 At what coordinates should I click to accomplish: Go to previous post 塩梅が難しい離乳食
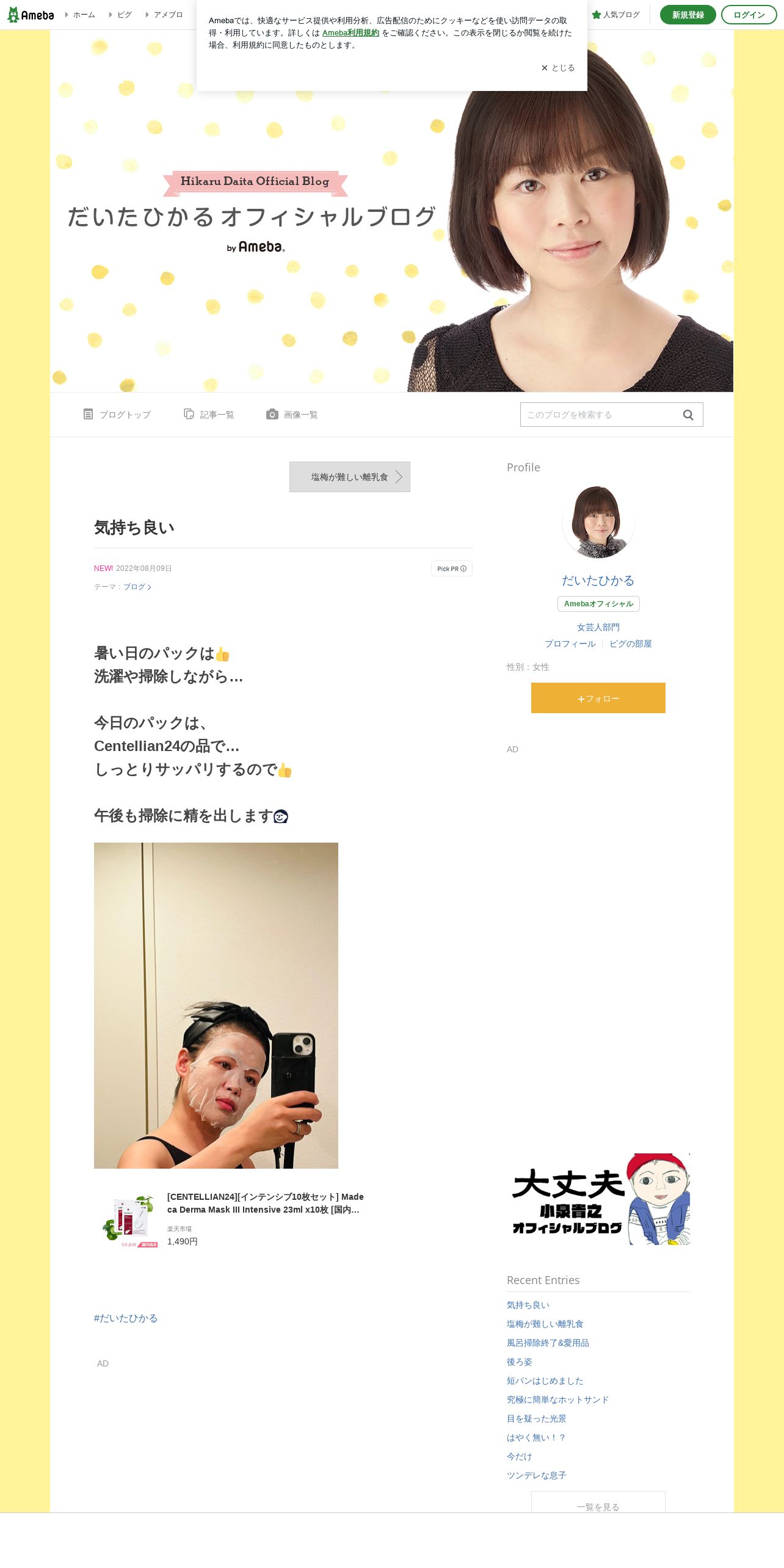pos(350,477)
